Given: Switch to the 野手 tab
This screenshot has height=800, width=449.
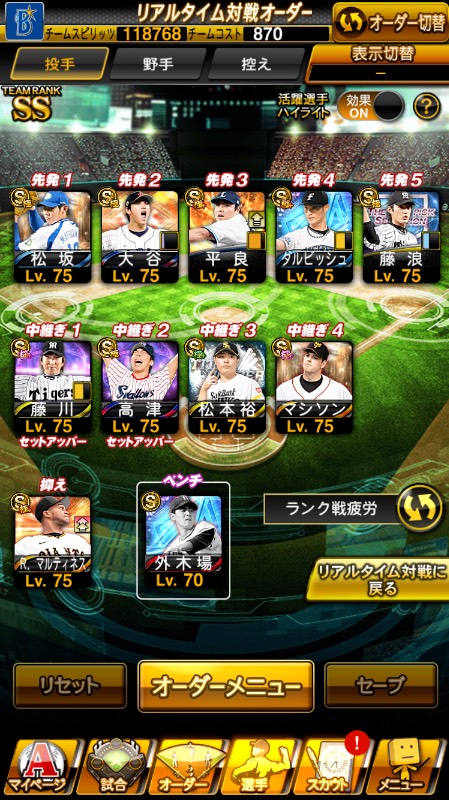Looking at the screenshot, I should pyautogui.click(x=158, y=64).
